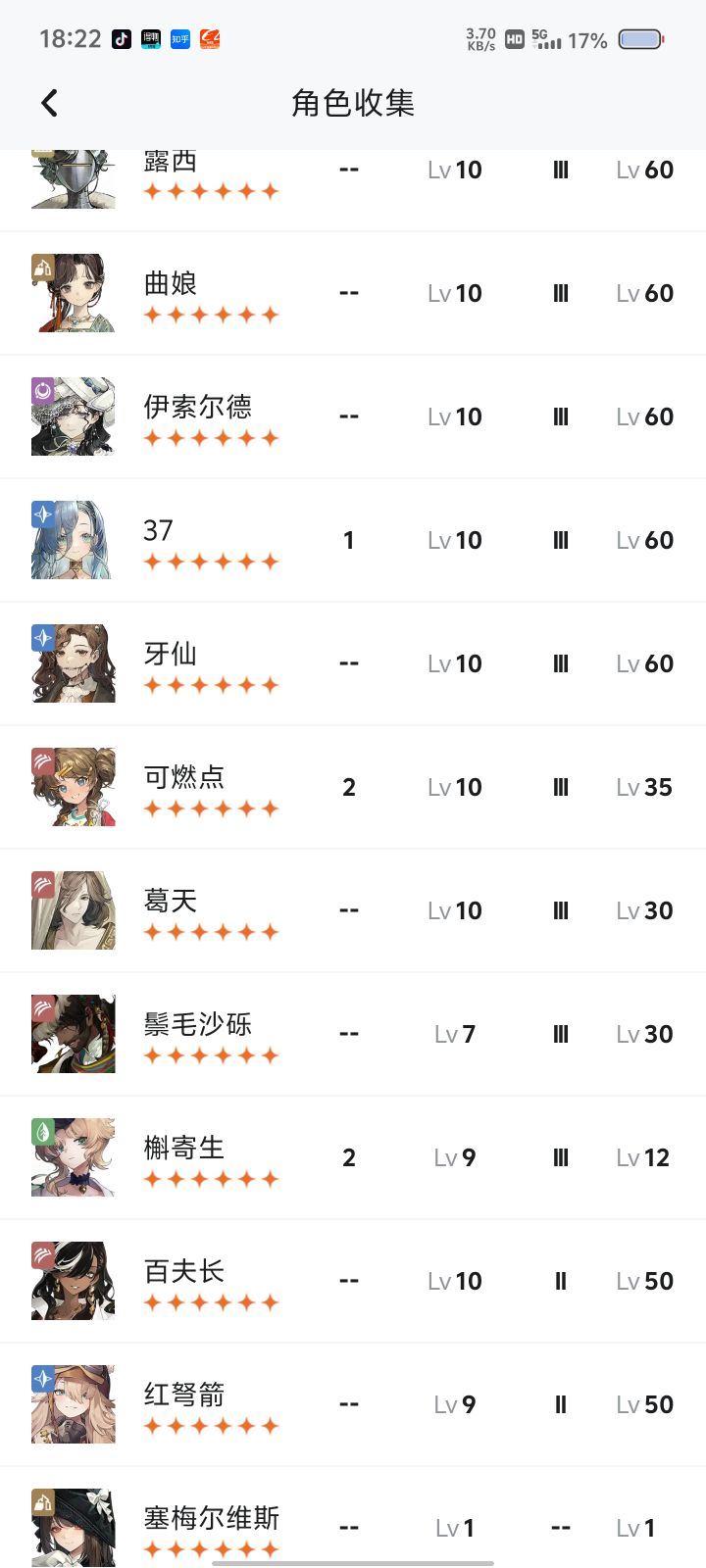Select the 伊索尔德 character entry
The image size is (706, 1568).
[x=353, y=416]
